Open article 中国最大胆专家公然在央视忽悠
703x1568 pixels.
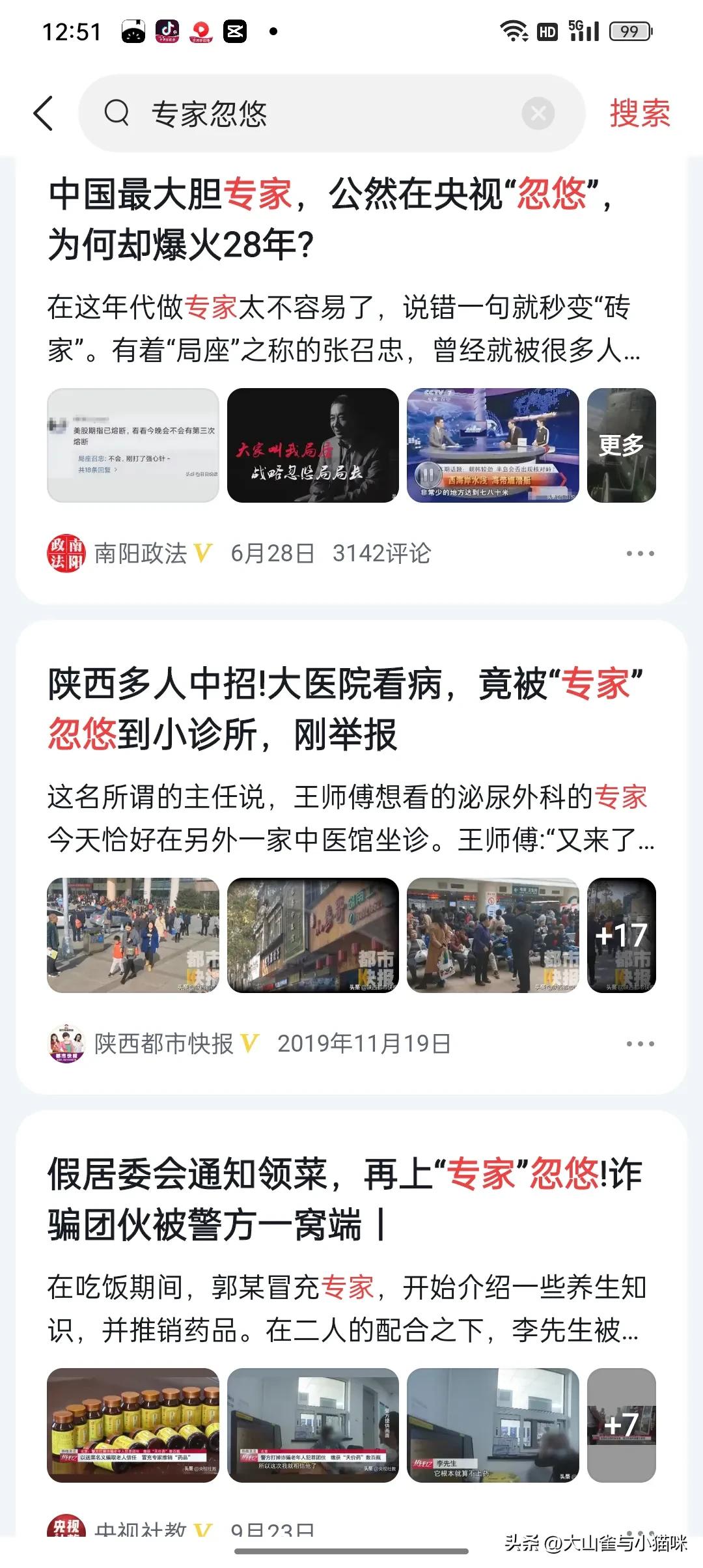[332, 219]
